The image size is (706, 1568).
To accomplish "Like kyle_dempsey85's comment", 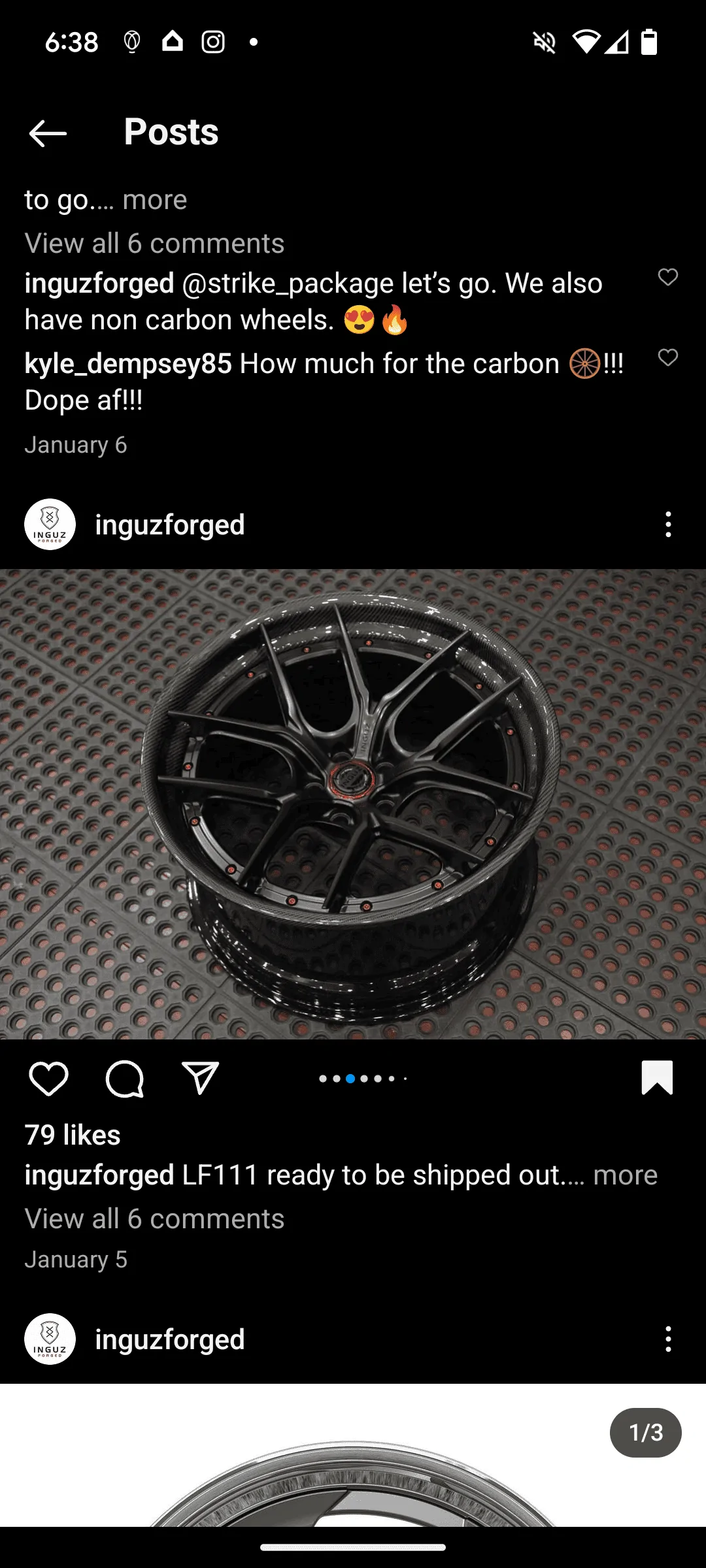I will pos(667,357).
